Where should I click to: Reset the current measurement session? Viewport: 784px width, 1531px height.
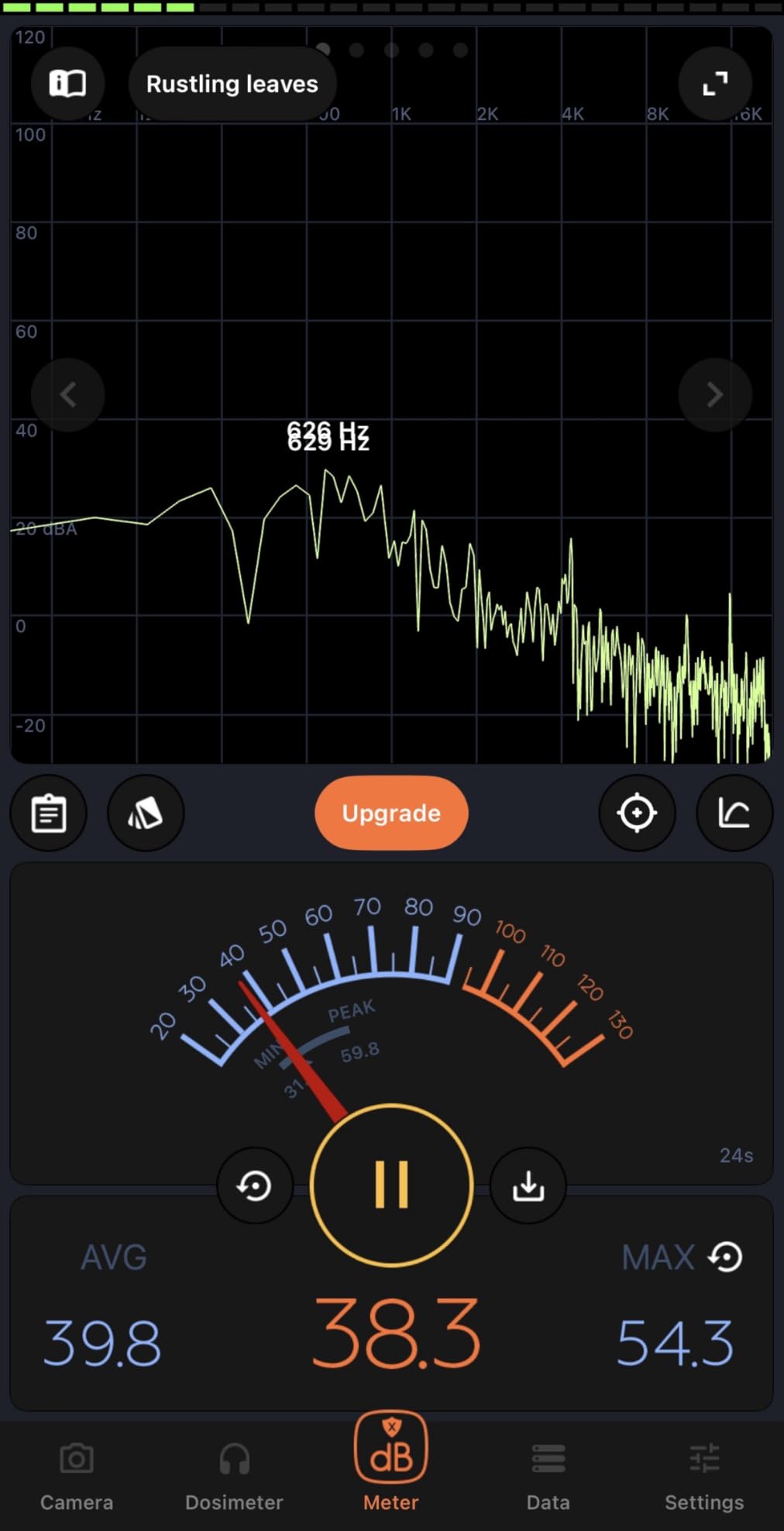pyautogui.click(x=255, y=1185)
